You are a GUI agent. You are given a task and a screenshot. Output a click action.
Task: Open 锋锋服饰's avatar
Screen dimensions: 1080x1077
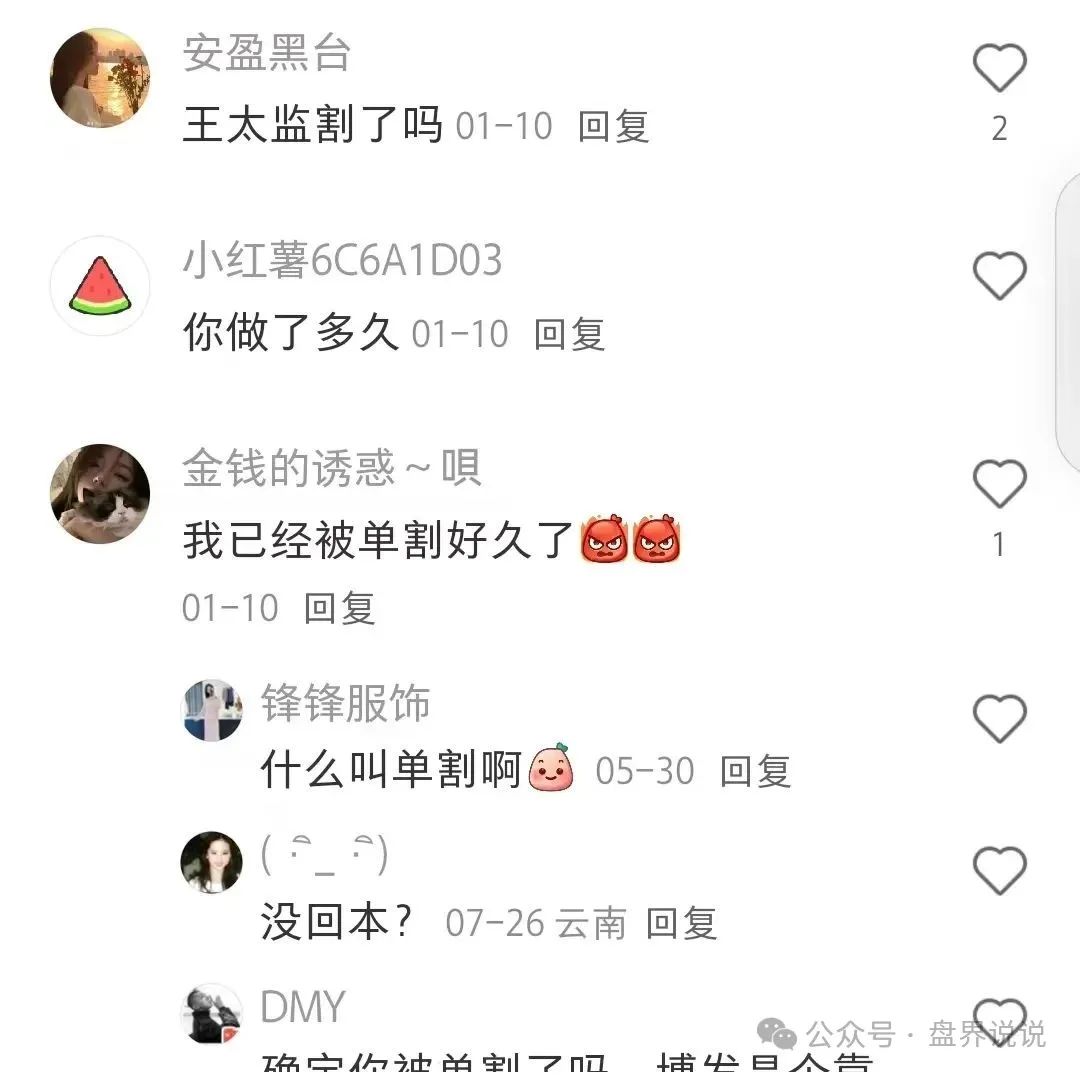pos(211,710)
